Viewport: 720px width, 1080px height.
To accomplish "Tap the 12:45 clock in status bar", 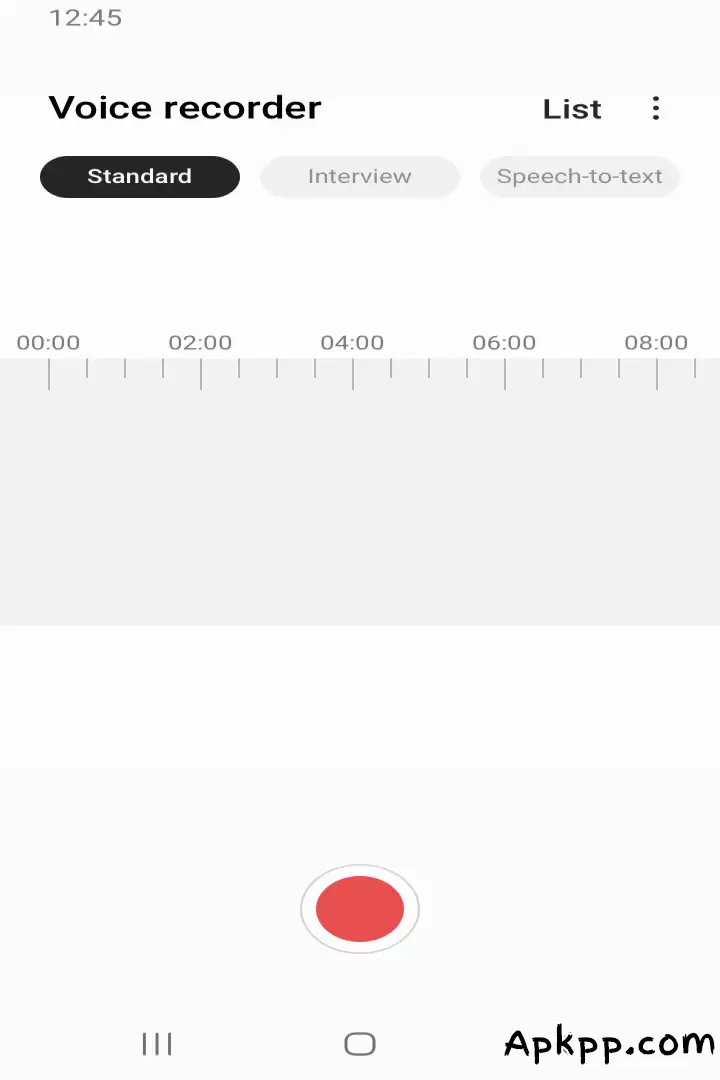I will (87, 17).
